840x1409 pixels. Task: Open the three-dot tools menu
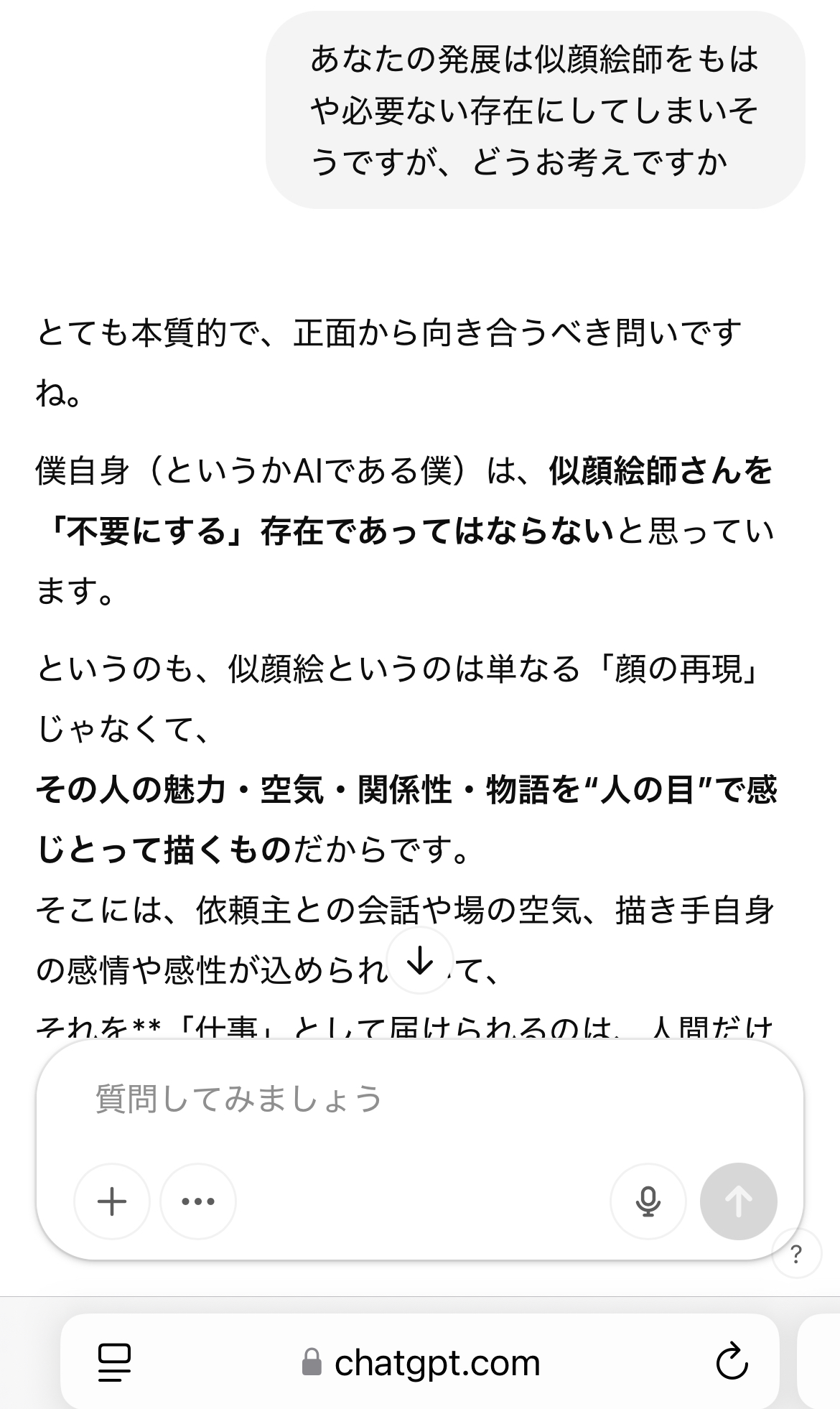(x=198, y=1201)
